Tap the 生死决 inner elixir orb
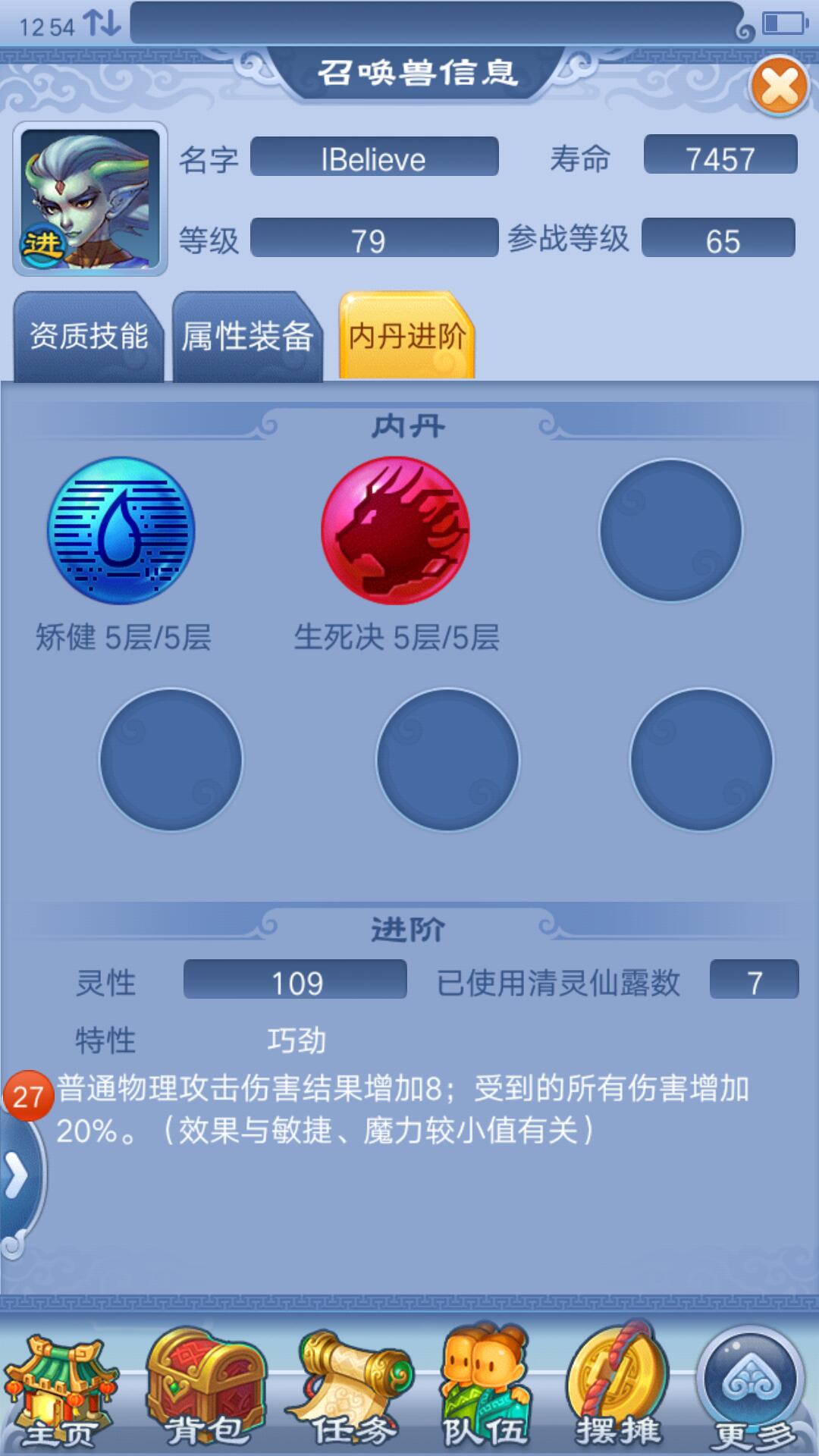 tap(396, 530)
